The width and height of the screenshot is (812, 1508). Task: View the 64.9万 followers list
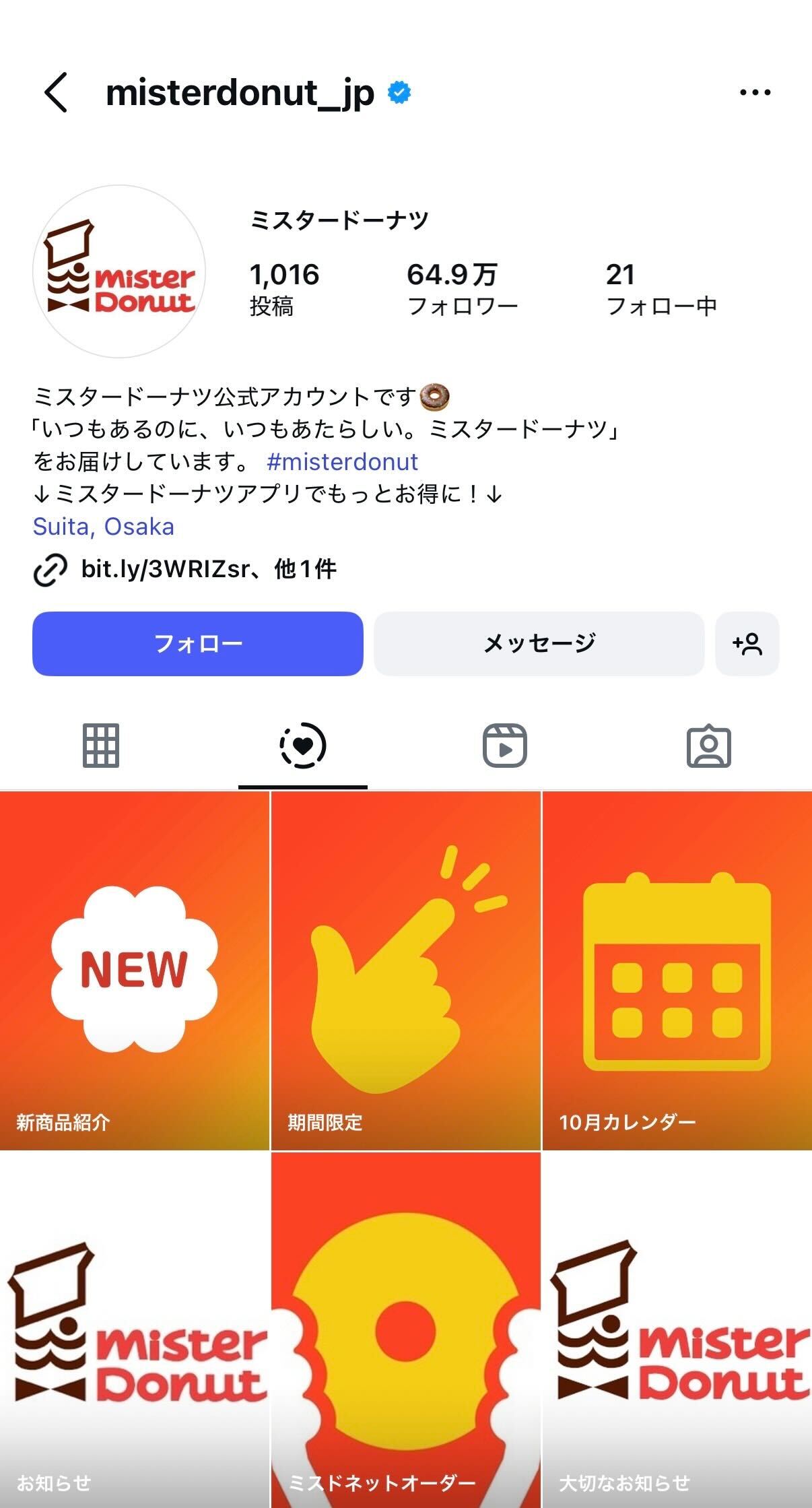462,288
